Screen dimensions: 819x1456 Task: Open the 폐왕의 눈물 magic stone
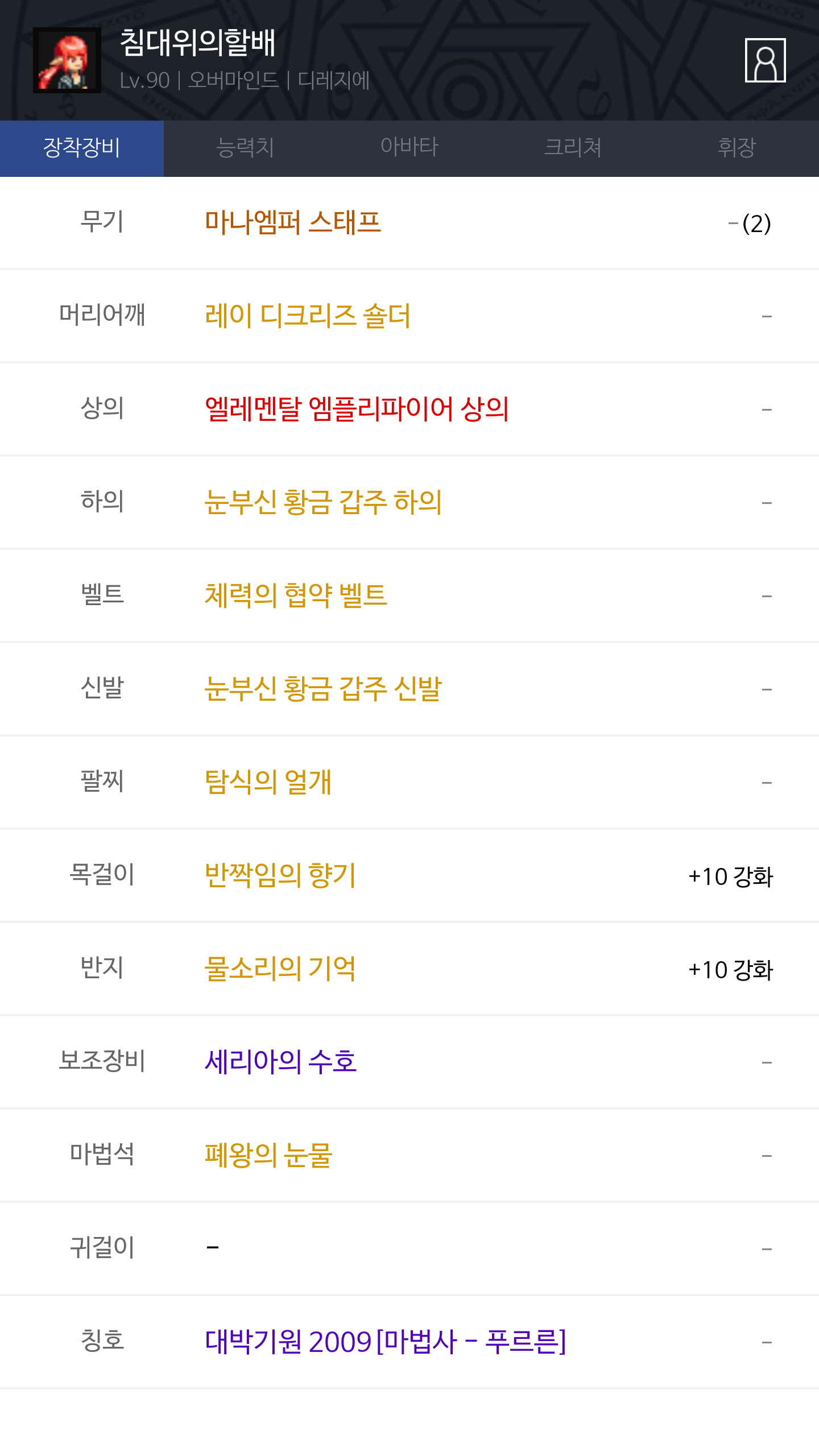pyautogui.click(x=268, y=1155)
